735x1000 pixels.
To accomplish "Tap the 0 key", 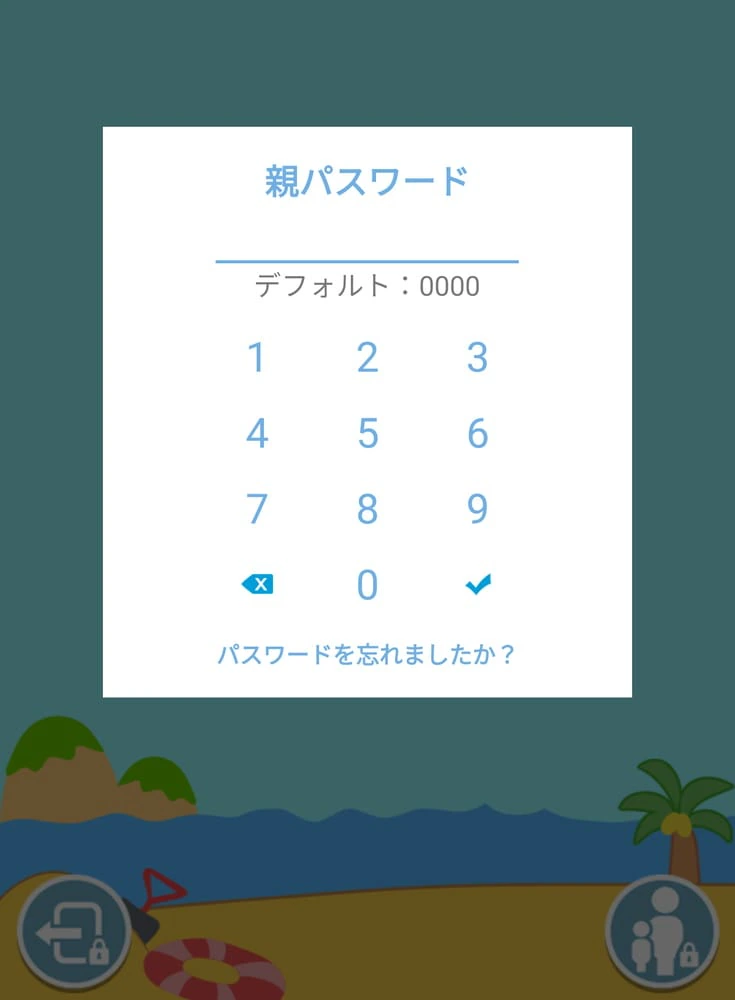I will pos(367,586).
